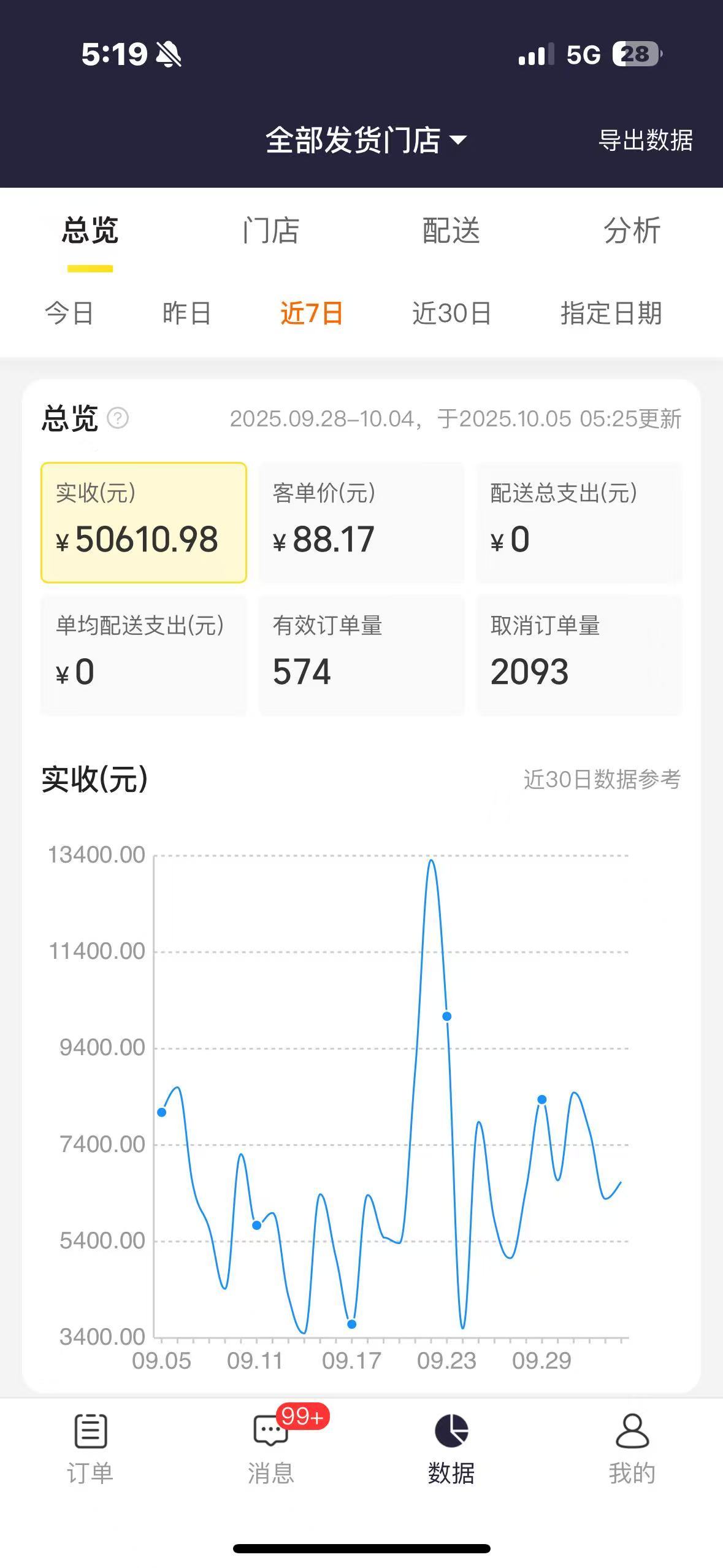
Task: Go to the 订单 bottom tab
Action: [90, 1449]
